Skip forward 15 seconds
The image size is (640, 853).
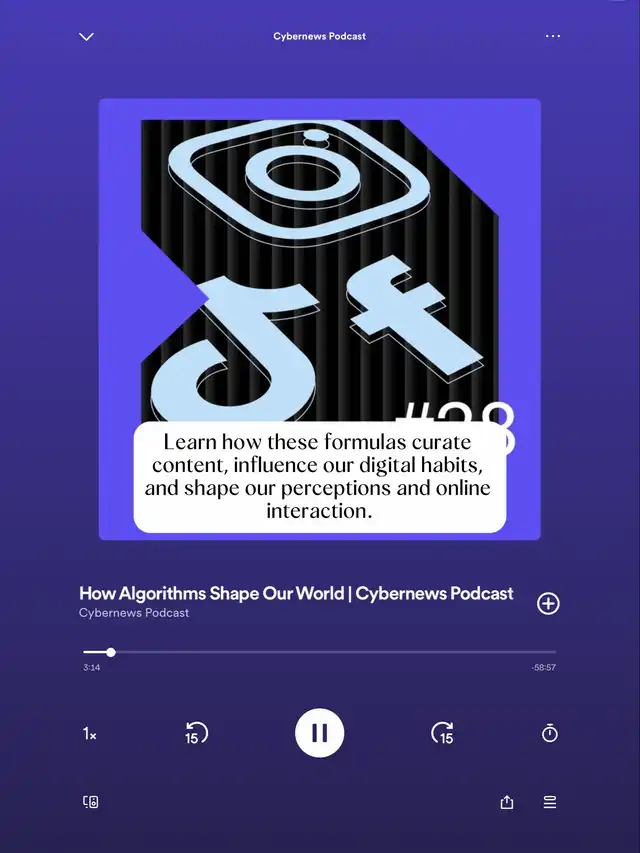coord(442,733)
